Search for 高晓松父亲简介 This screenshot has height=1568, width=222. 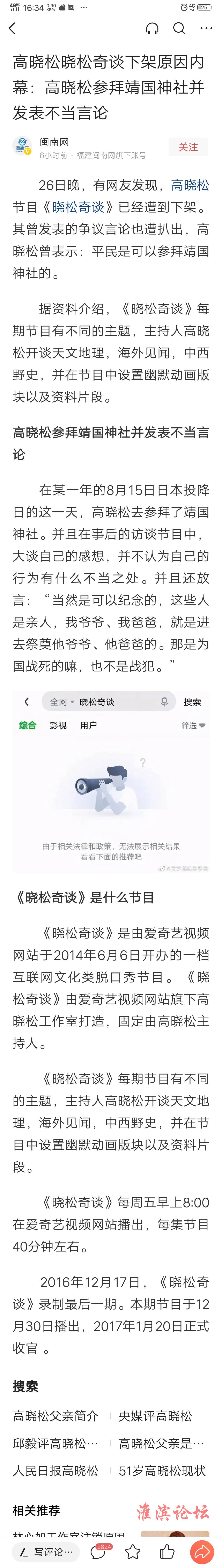coord(55,1416)
